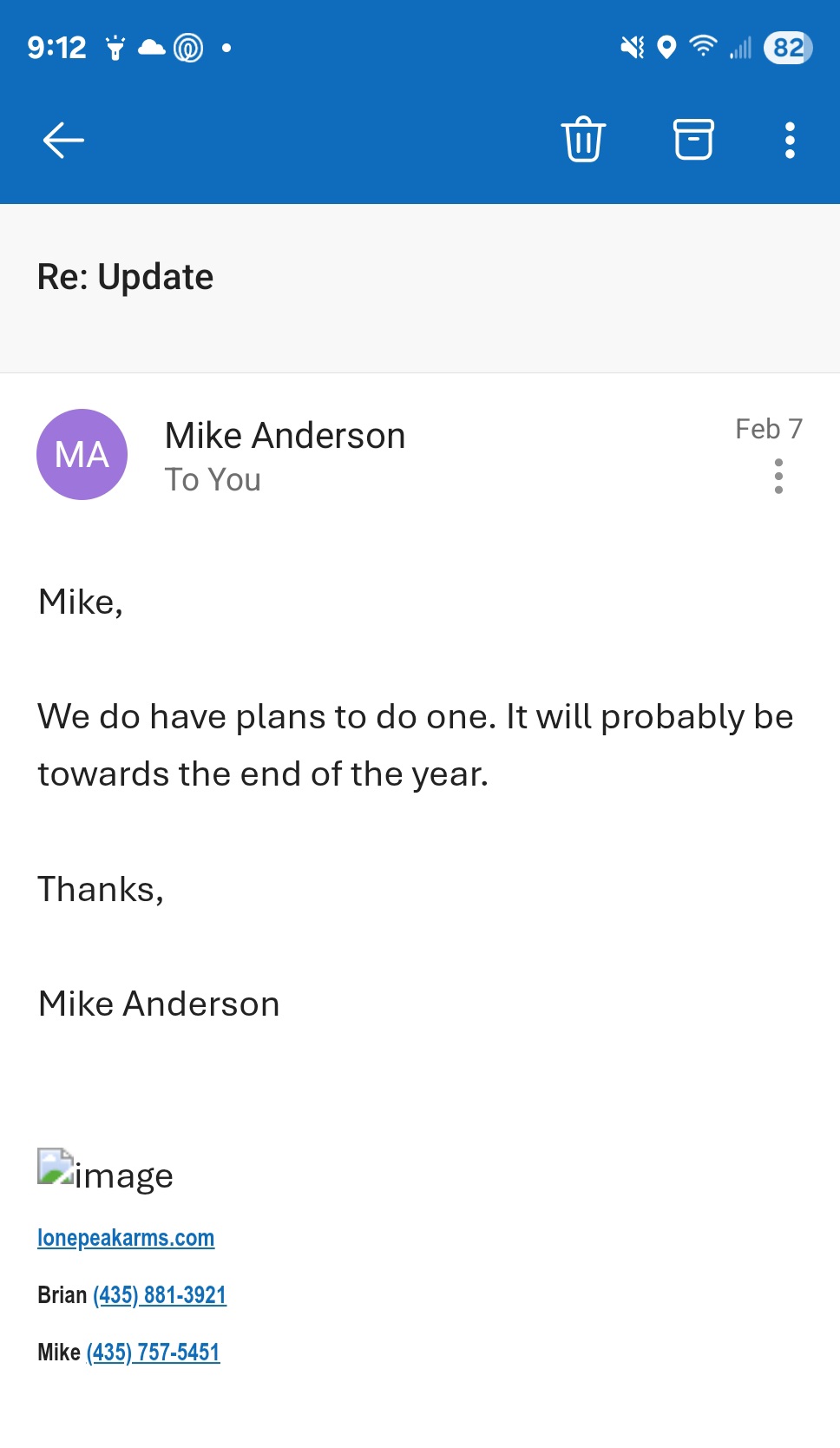
Task: Call Mike's number (435) 757-5451
Action: [x=153, y=1352]
